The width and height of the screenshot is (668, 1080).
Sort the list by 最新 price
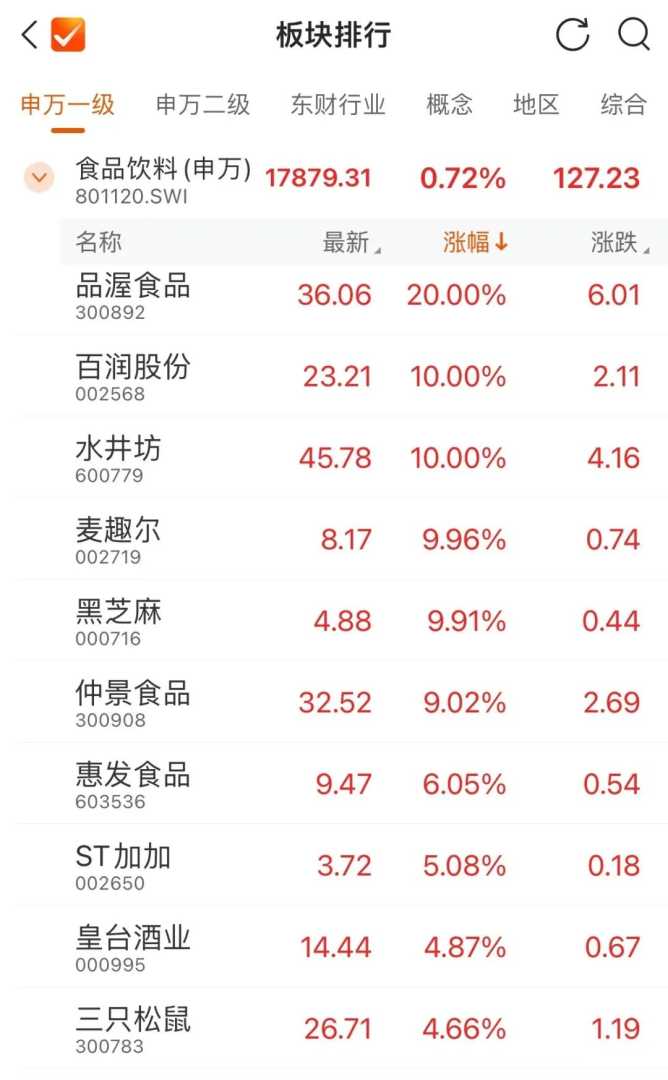click(352, 242)
